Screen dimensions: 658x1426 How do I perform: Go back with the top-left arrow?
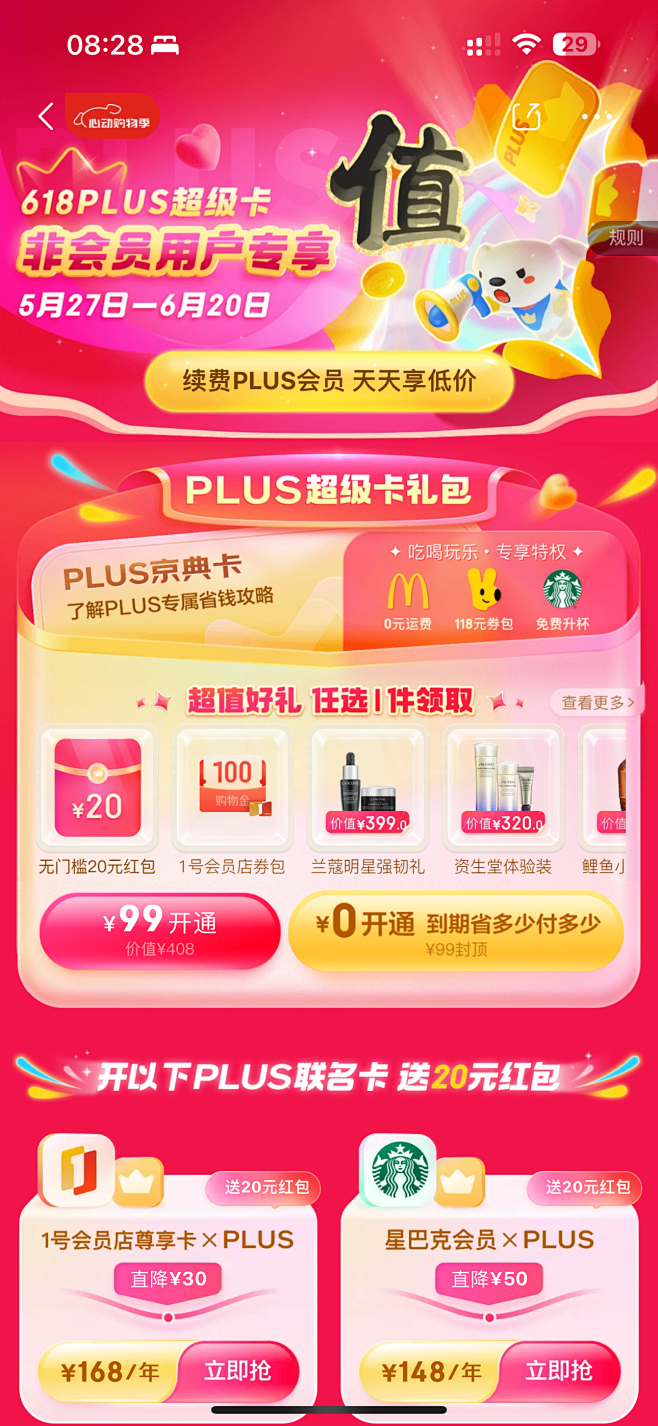click(x=46, y=116)
